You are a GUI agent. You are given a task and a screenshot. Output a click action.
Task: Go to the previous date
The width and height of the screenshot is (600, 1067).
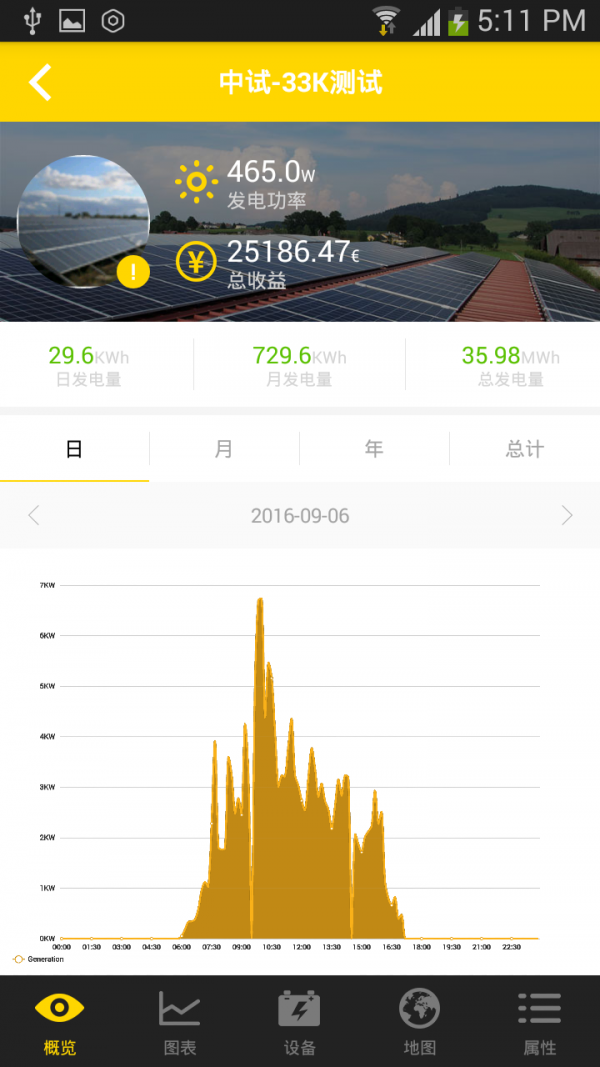click(x=34, y=516)
